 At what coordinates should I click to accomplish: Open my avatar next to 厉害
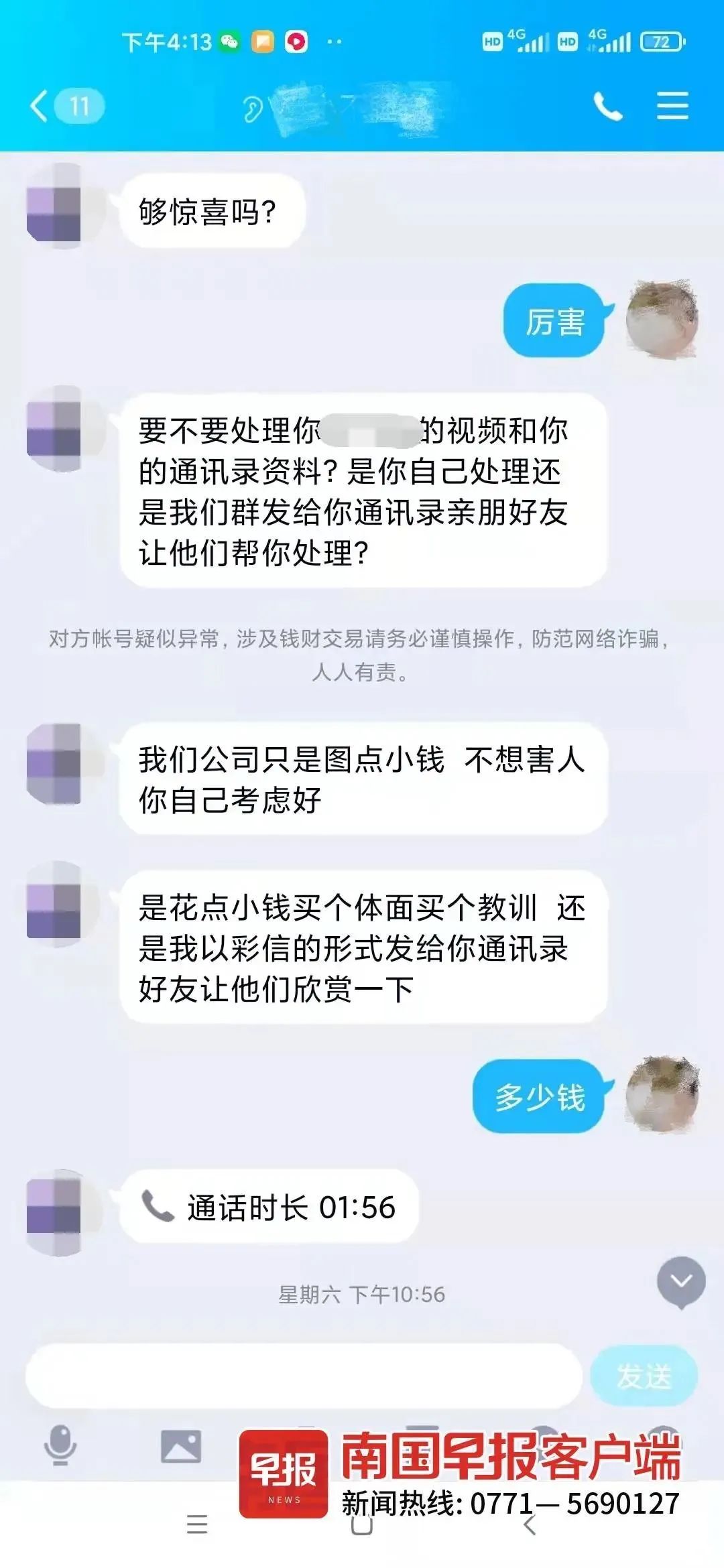(x=662, y=319)
